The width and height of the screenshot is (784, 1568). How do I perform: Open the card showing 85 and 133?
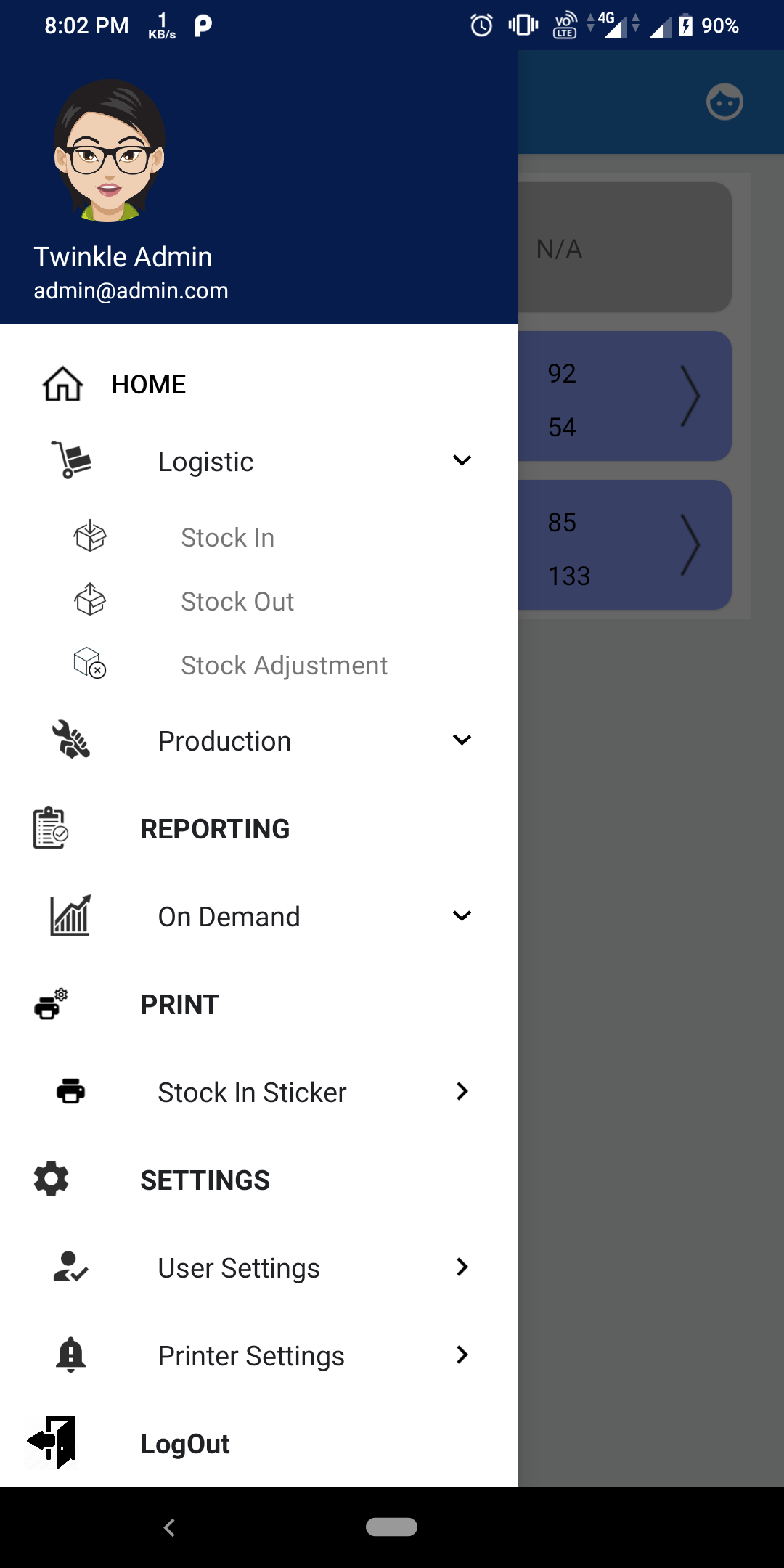click(x=624, y=545)
